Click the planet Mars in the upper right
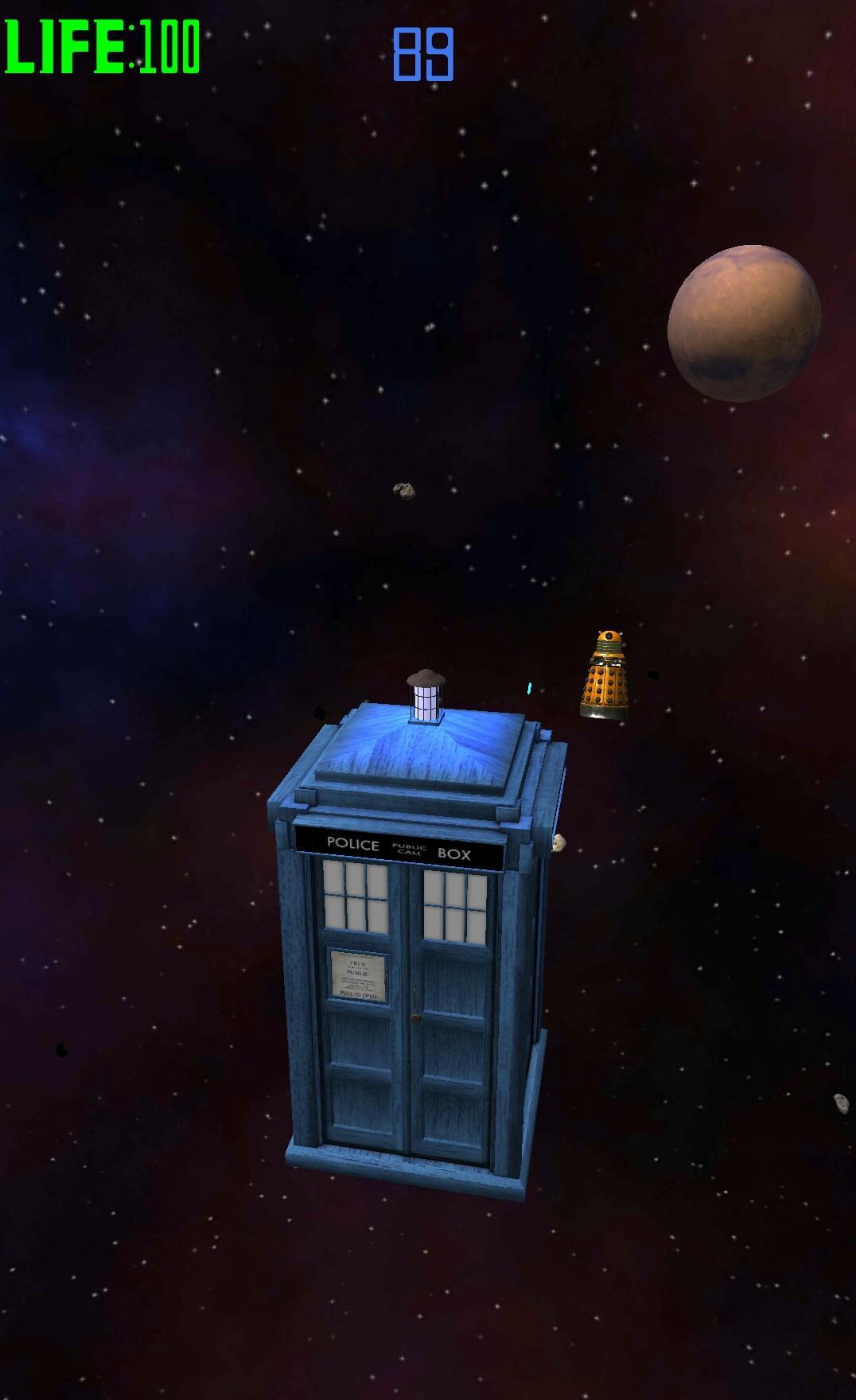The height and width of the screenshot is (1400, 856). (748, 322)
